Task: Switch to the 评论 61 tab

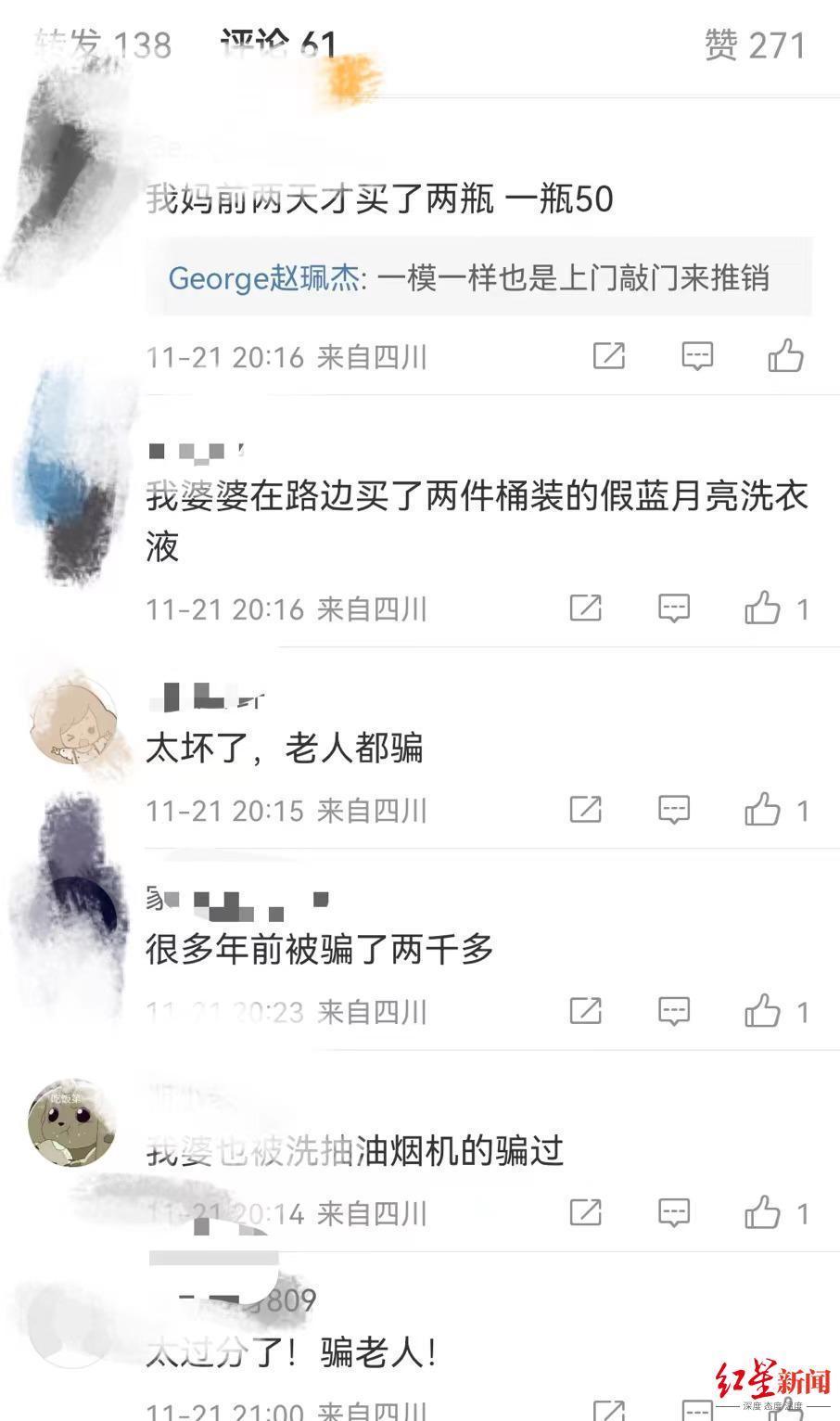Action: tap(278, 45)
